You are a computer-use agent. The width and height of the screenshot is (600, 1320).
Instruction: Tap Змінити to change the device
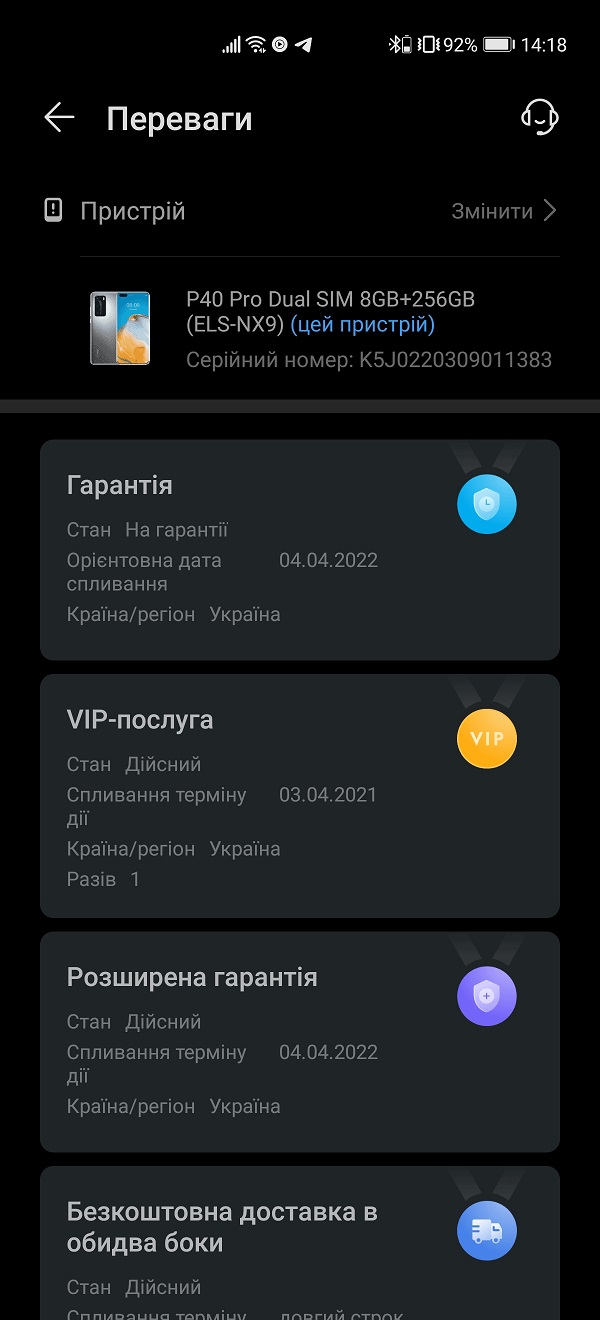click(504, 211)
